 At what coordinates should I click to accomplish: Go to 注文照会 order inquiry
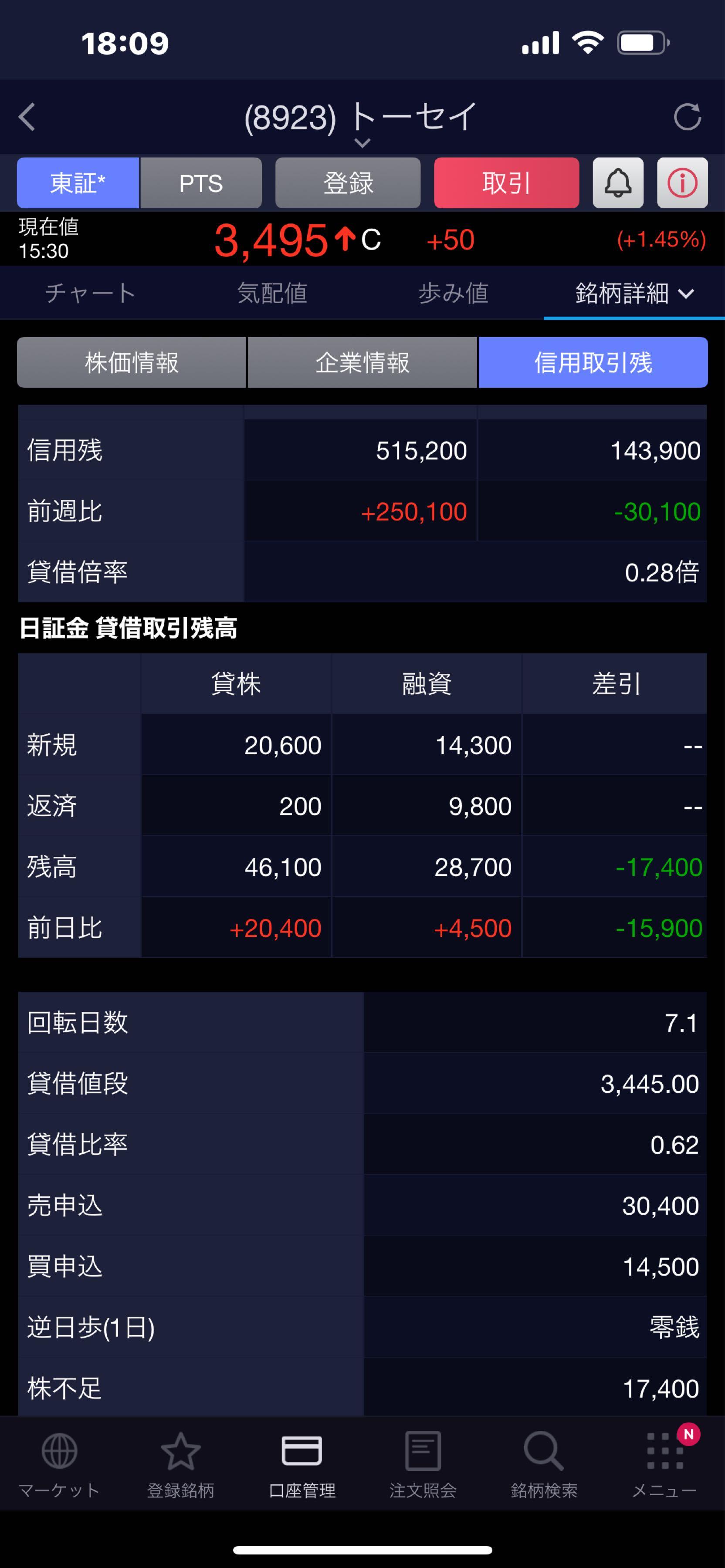423,1464
